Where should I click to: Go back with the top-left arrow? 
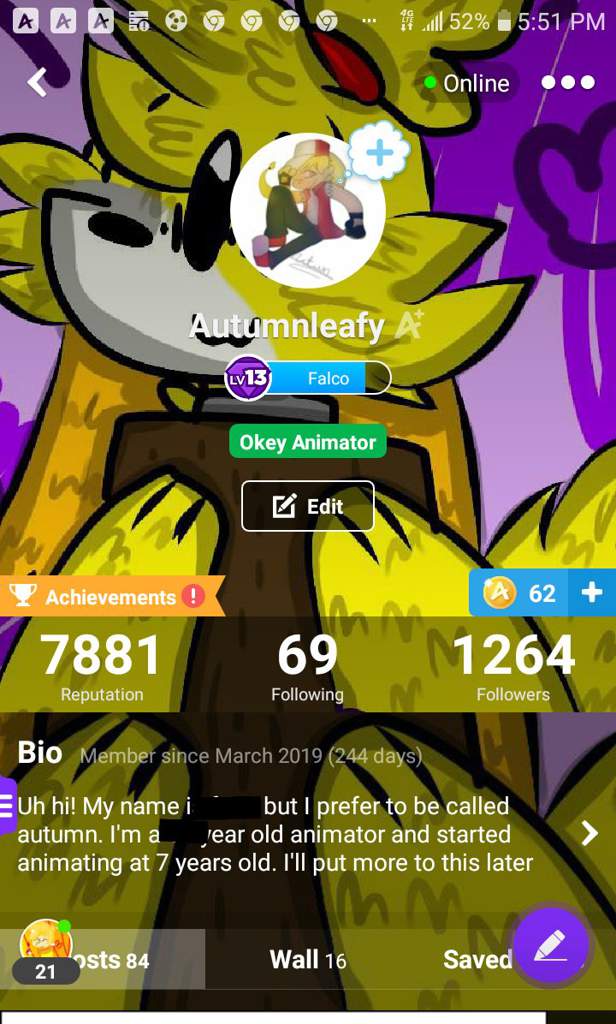[37, 82]
